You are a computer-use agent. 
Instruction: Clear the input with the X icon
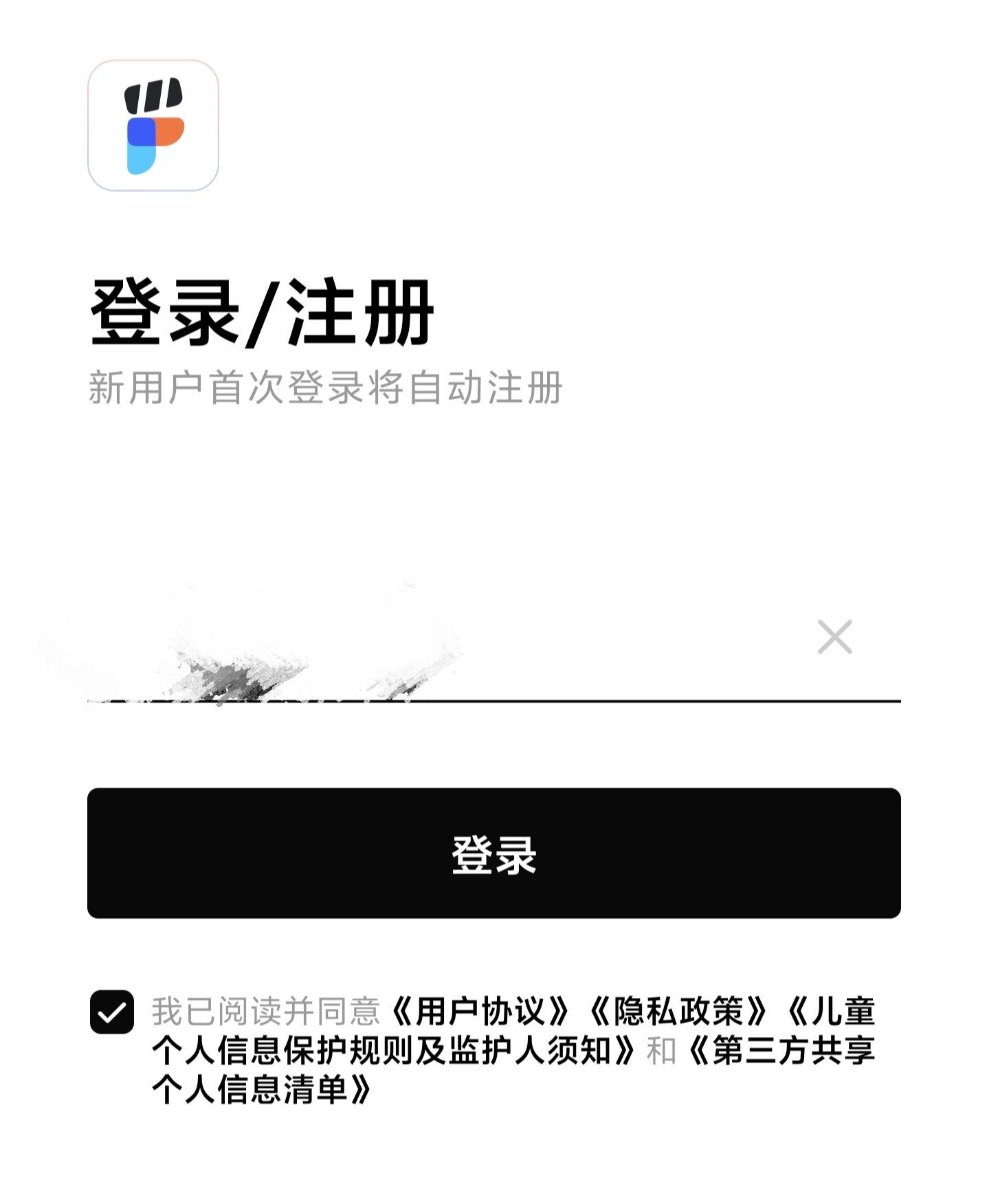click(x=834, y=637)
